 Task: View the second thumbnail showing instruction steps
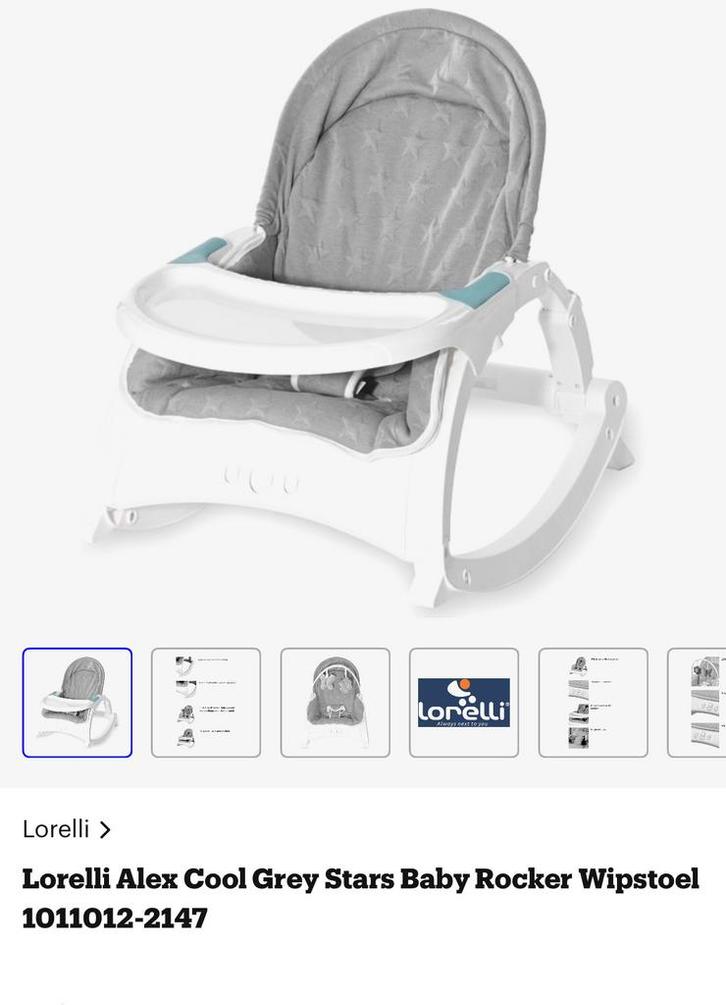click(x=206, y=703)
